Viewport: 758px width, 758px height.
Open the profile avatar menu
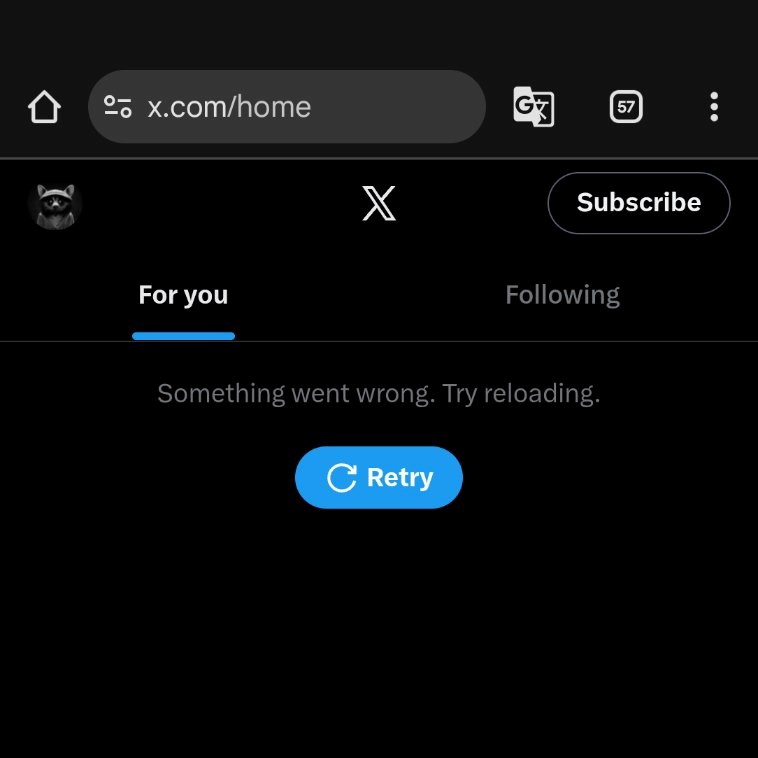point(55,206)
